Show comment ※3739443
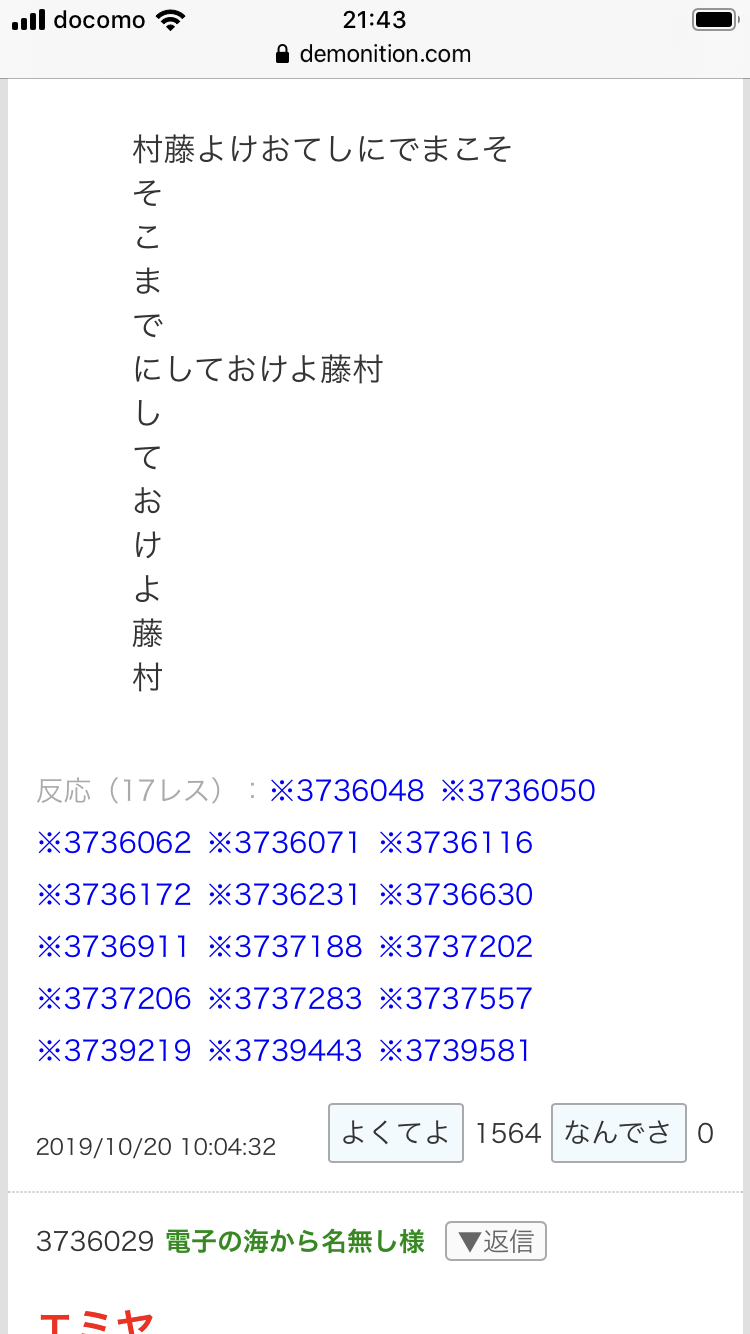The height and width of the screenshot is (1334, 750). click(285, 1051)
